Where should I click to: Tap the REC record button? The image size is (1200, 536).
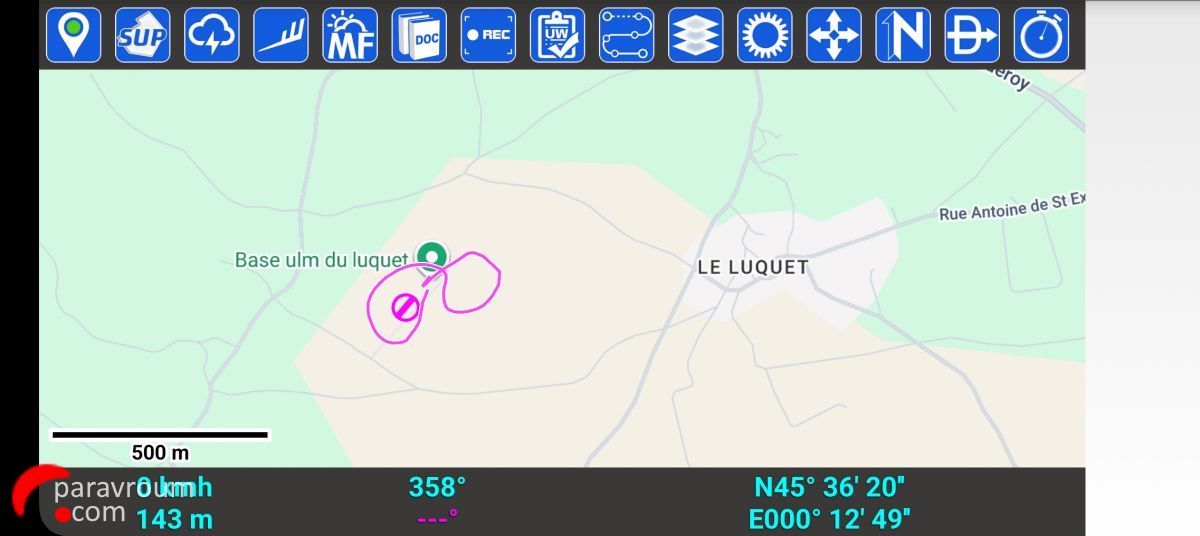[x=488, y=35]
